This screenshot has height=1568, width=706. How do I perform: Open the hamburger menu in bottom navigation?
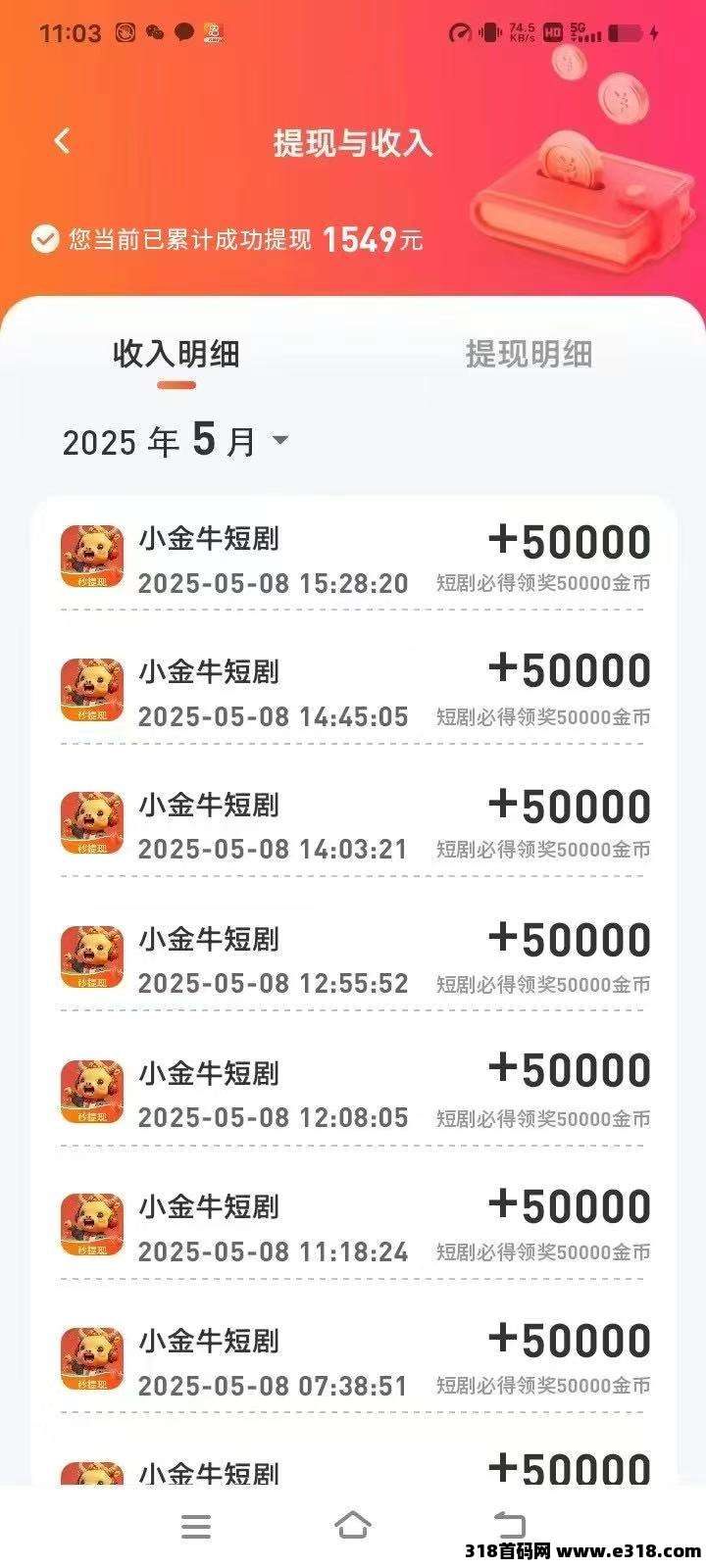[x=196, y=1526]
